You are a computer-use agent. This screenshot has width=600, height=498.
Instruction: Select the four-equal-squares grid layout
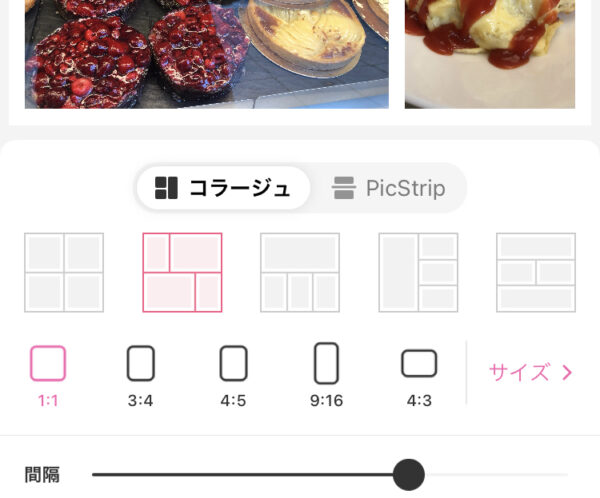pyautogui.click(x=64, y=272)
